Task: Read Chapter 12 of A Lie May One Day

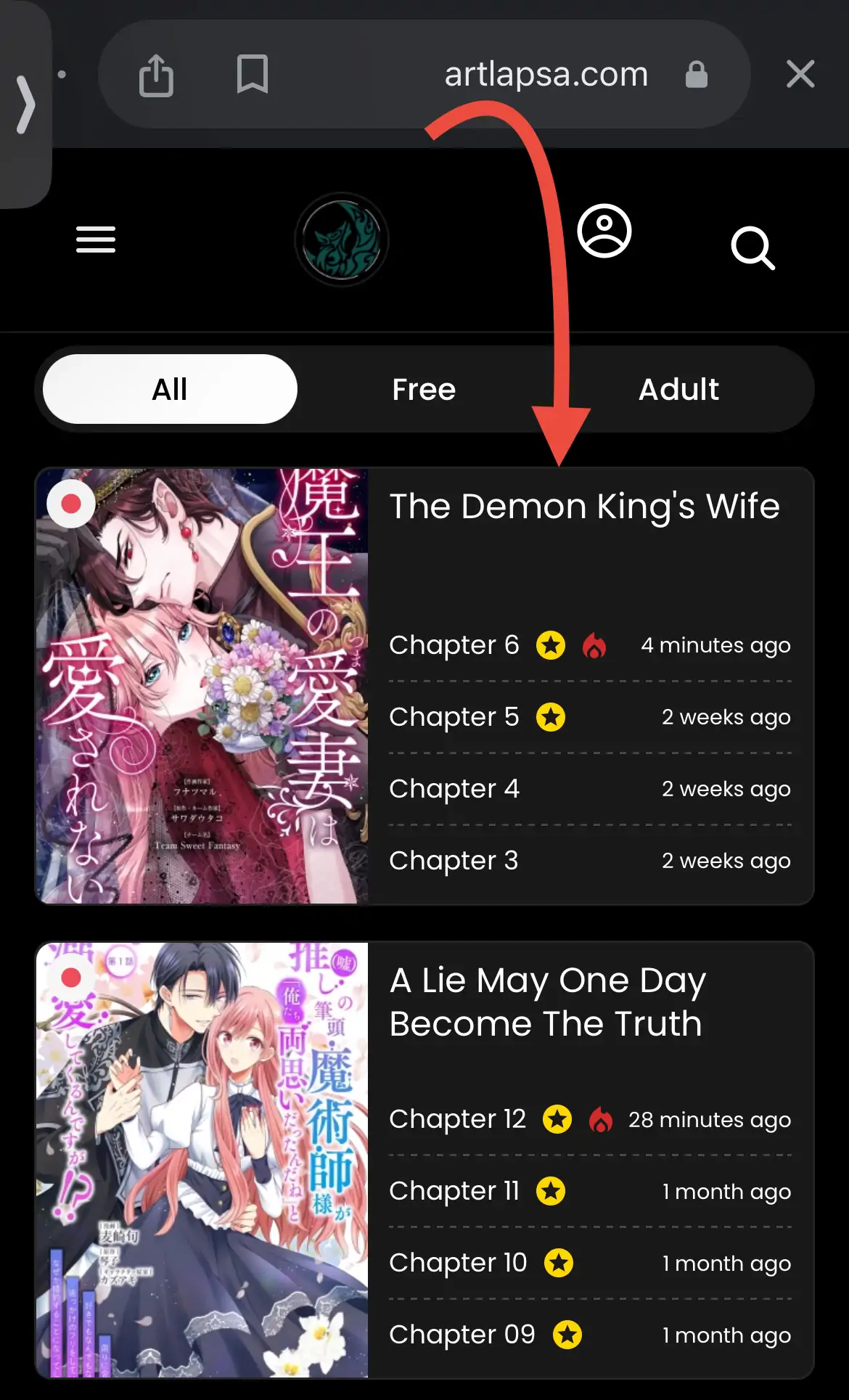Action: click(457, 1119)
